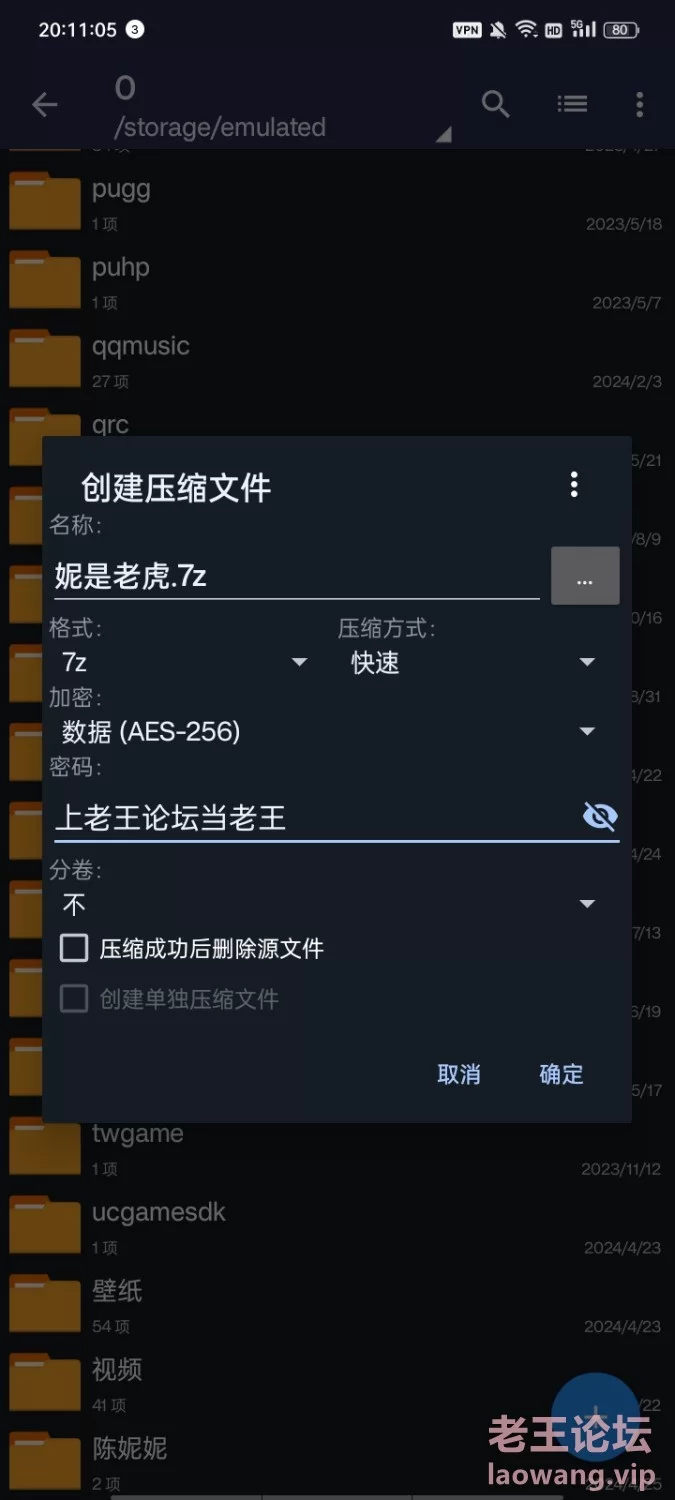Open the dialog's three-dot overflow menu
The height and width of the screenshot is (1500, 675).
tap(574, 485)
